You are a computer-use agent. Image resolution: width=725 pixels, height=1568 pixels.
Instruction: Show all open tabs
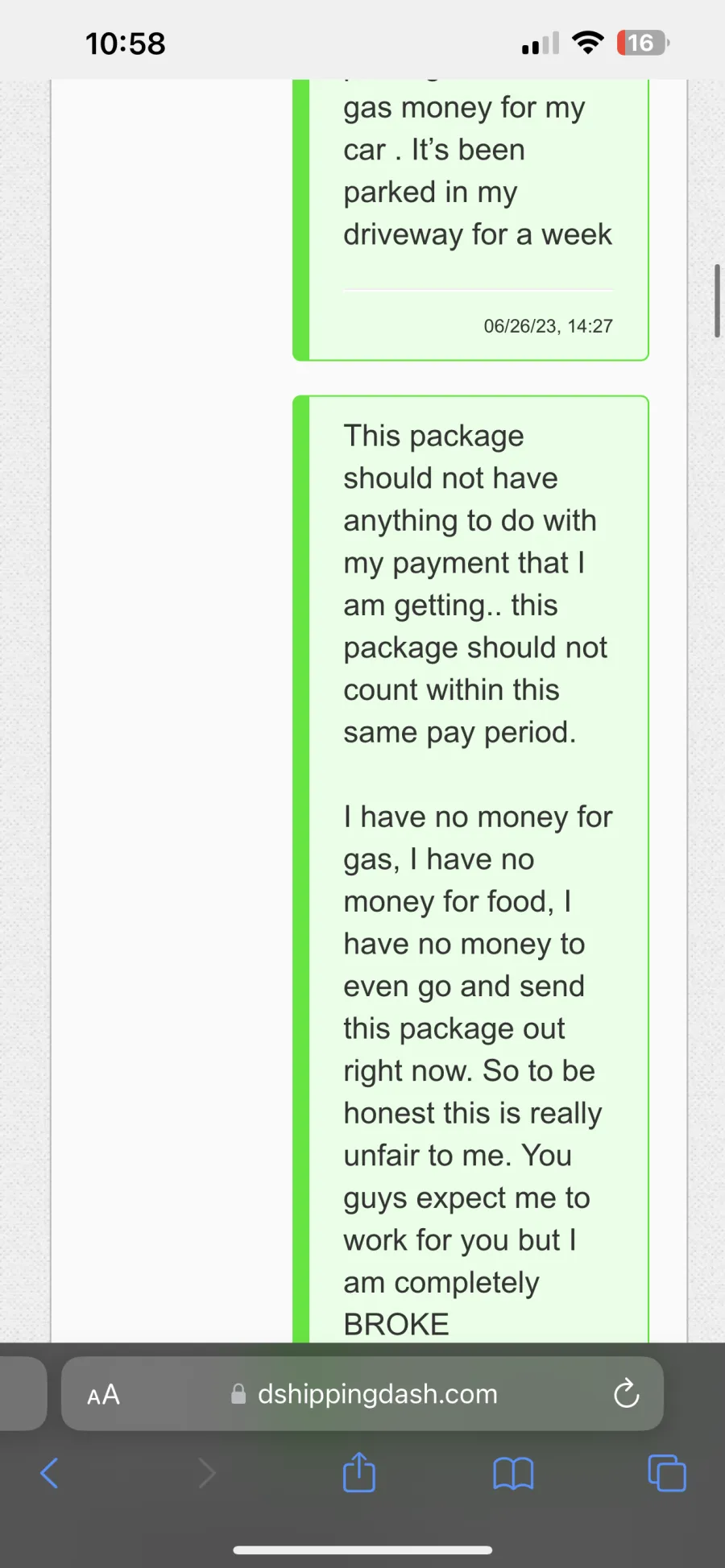click(x=667, y=1473)
